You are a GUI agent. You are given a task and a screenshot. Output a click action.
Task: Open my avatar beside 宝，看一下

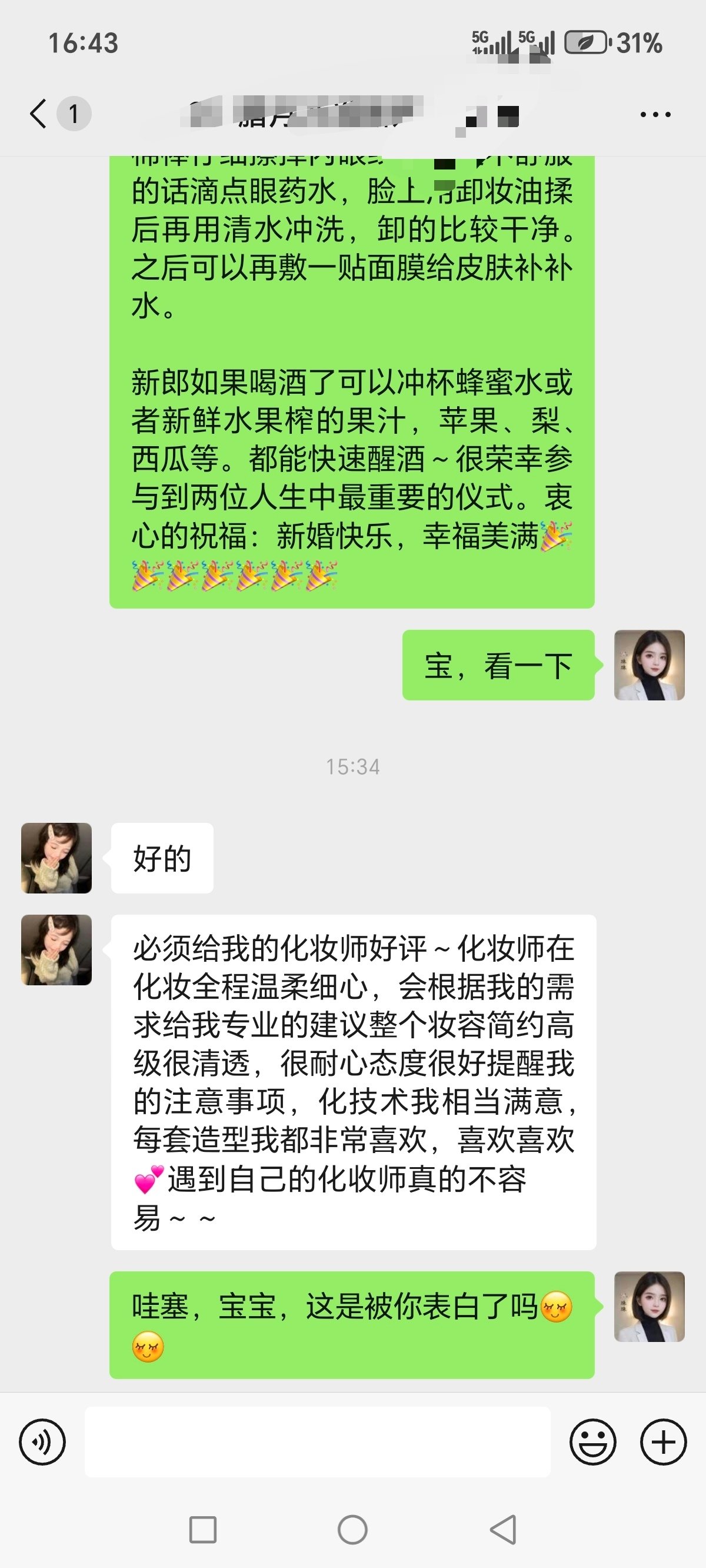tap(650, 665)
